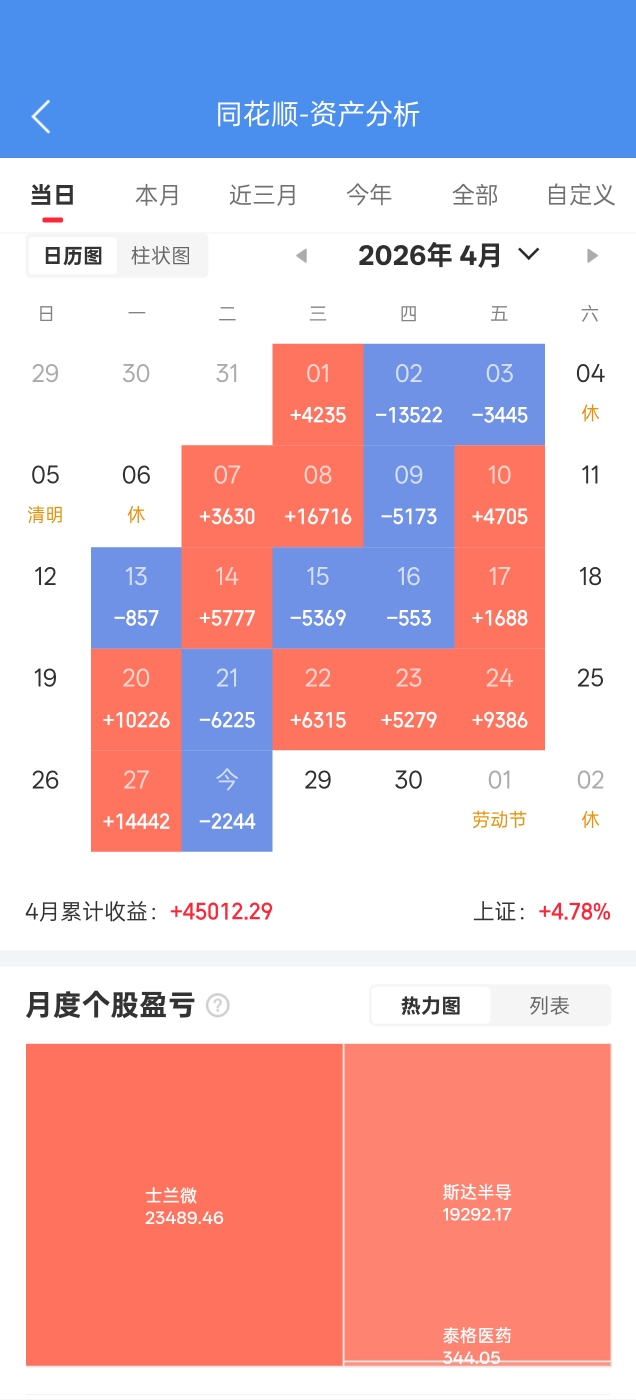Switch to the 本月 tab
The image size is (636, 1400).
(x=157, y=195)
